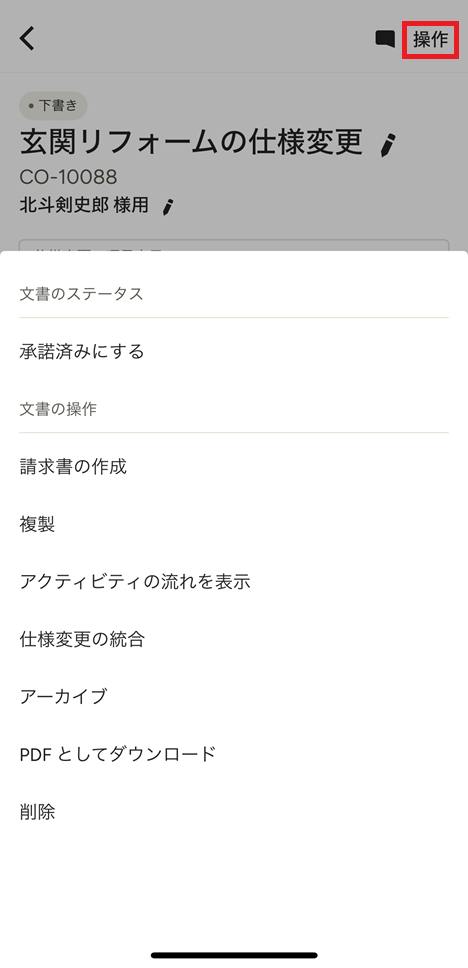Edit the customer 北斗剣史郎 様用 via pencil
The image size is (468, 968).
coord(167,207)
